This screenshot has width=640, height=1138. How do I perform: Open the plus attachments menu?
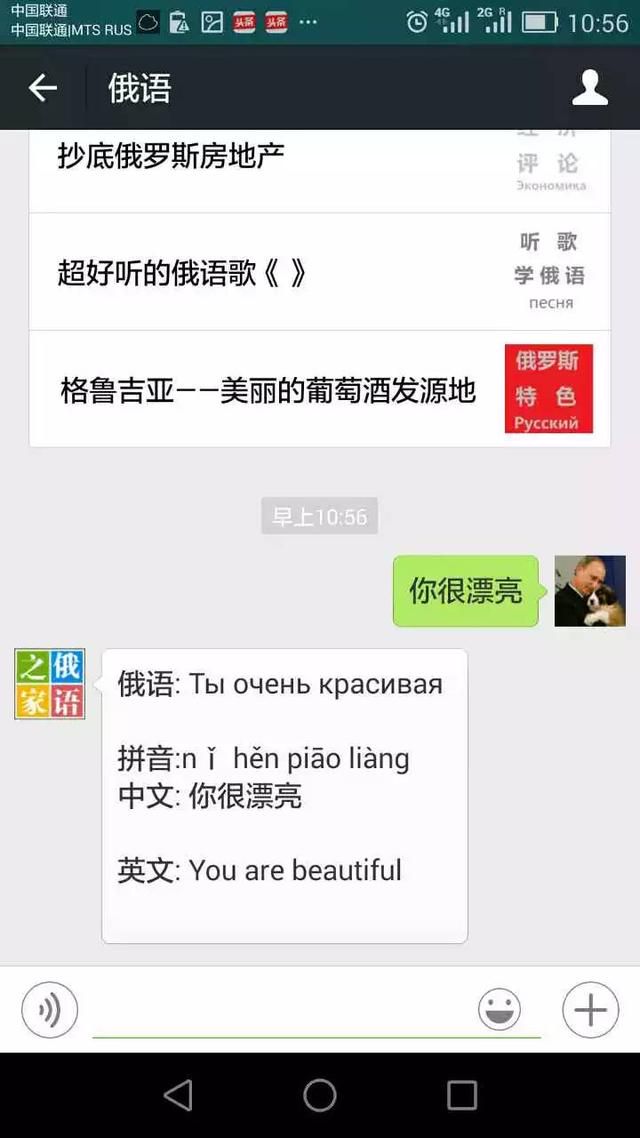point(591,1010)
